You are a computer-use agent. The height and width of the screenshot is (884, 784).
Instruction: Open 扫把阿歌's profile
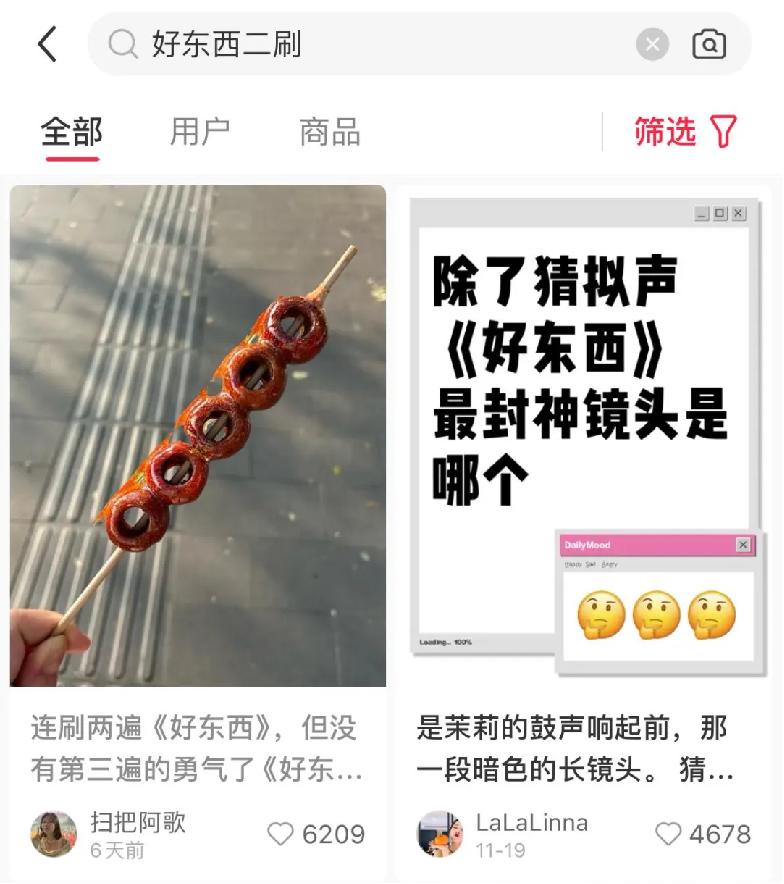coord(54,834)
